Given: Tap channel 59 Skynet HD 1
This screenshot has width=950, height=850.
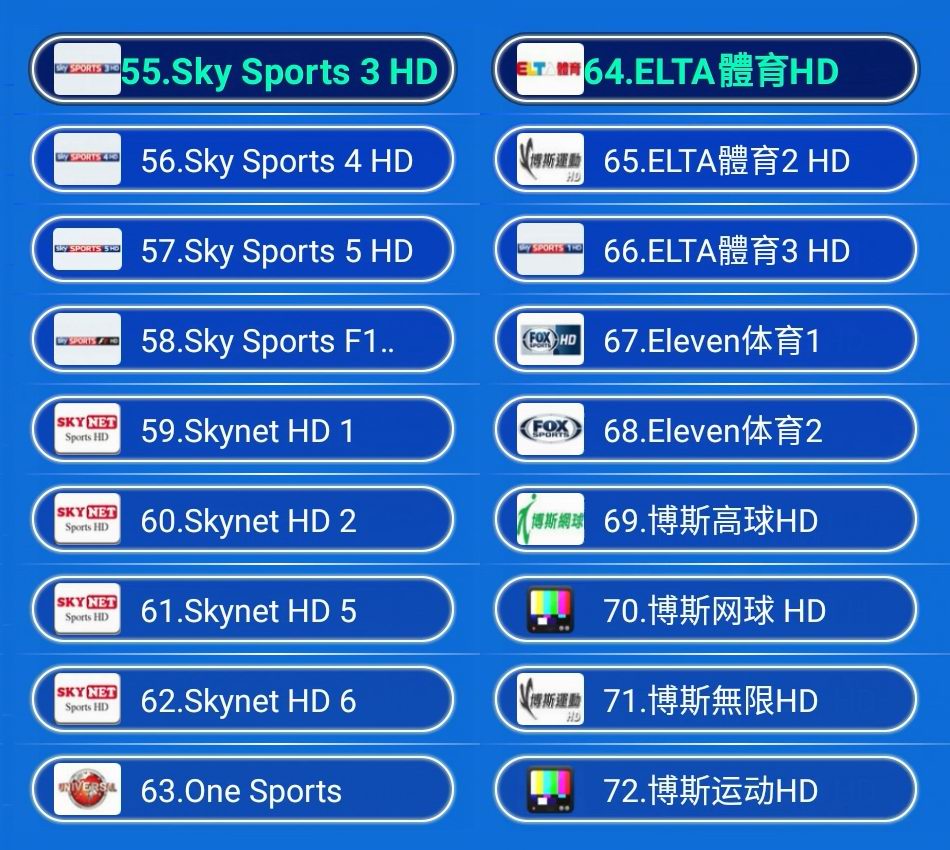Looking at the screenshot, I should point(242,430).
